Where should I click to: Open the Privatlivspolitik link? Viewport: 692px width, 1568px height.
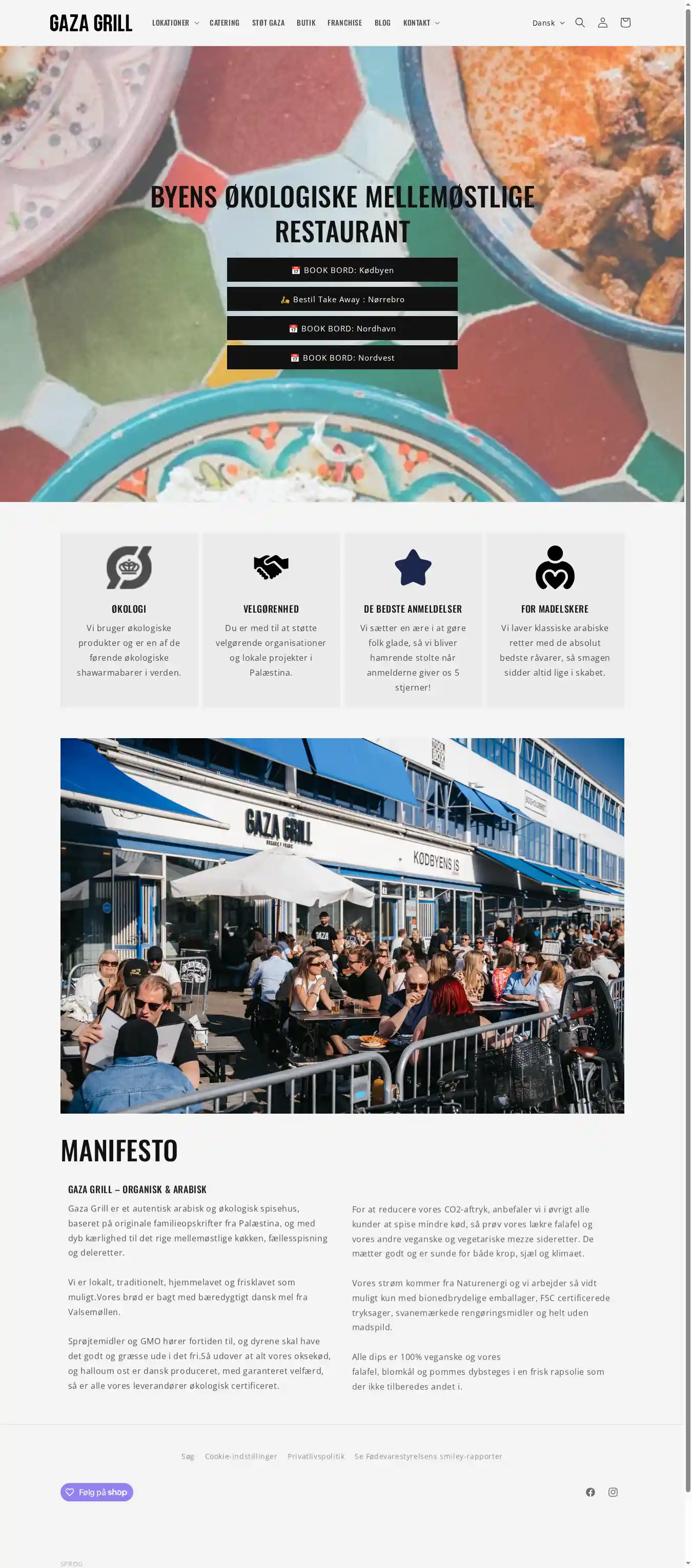point(316,1456)
